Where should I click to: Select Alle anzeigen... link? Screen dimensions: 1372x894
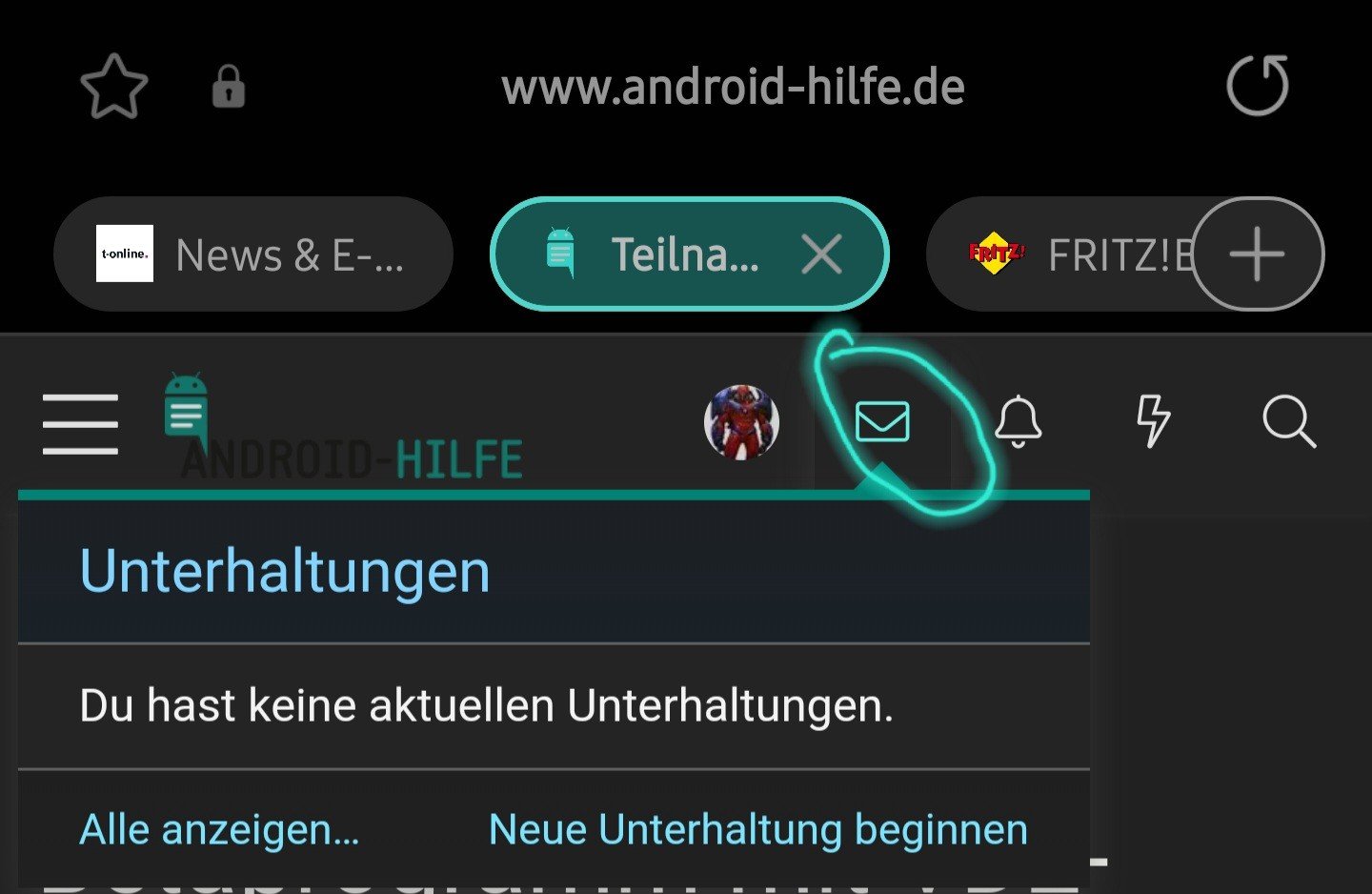point(219,830)
